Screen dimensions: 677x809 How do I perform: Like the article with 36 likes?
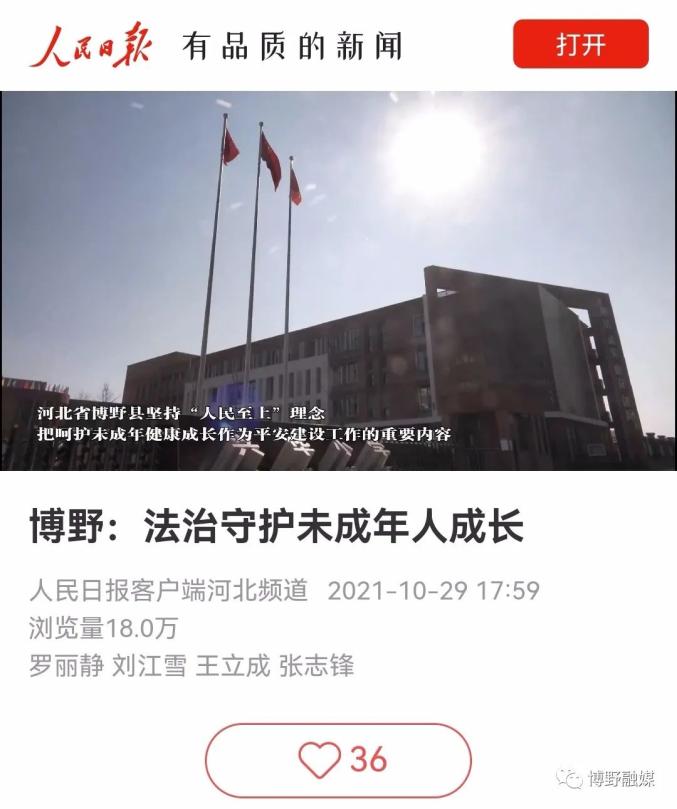pos(338,760)
